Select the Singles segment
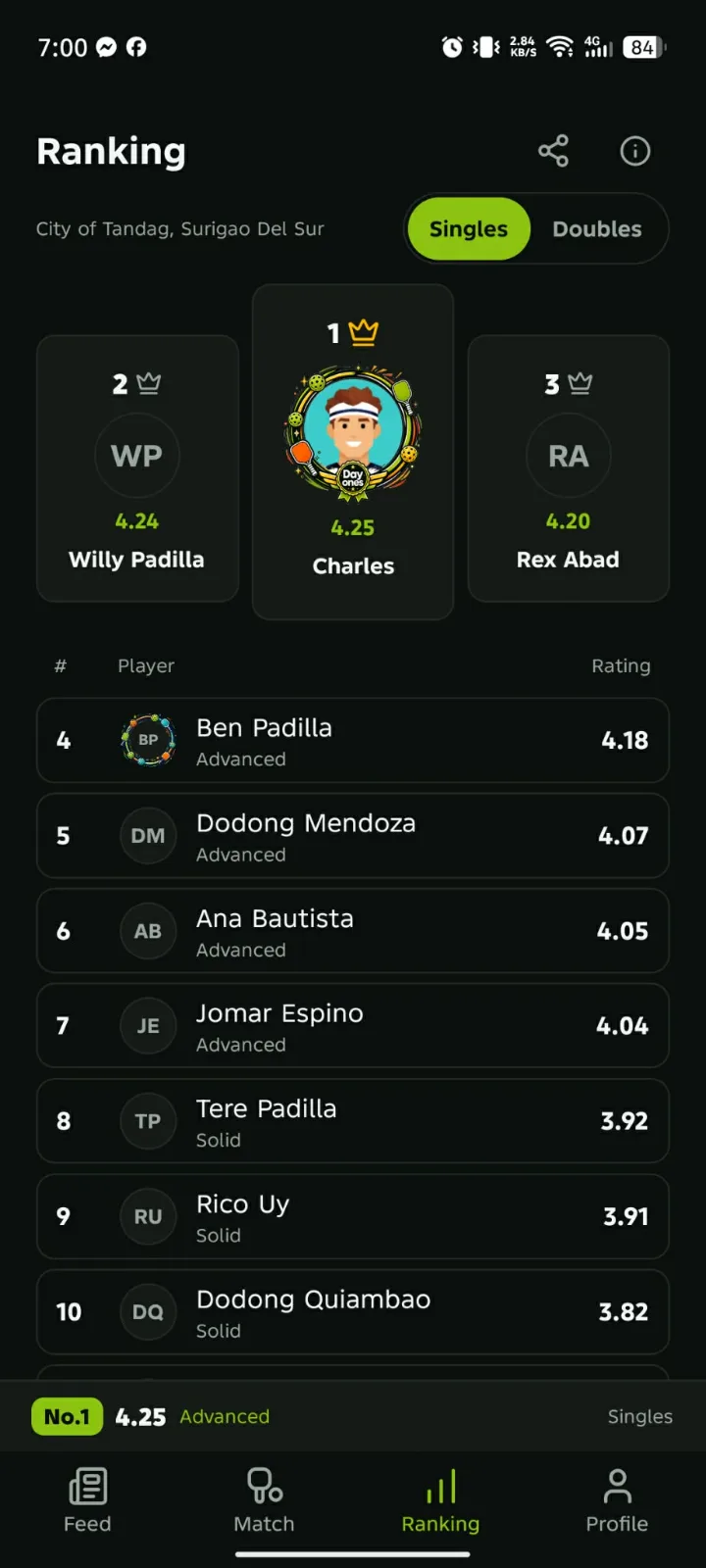This screenshot has width=706, height=1568. pos(469,229)
